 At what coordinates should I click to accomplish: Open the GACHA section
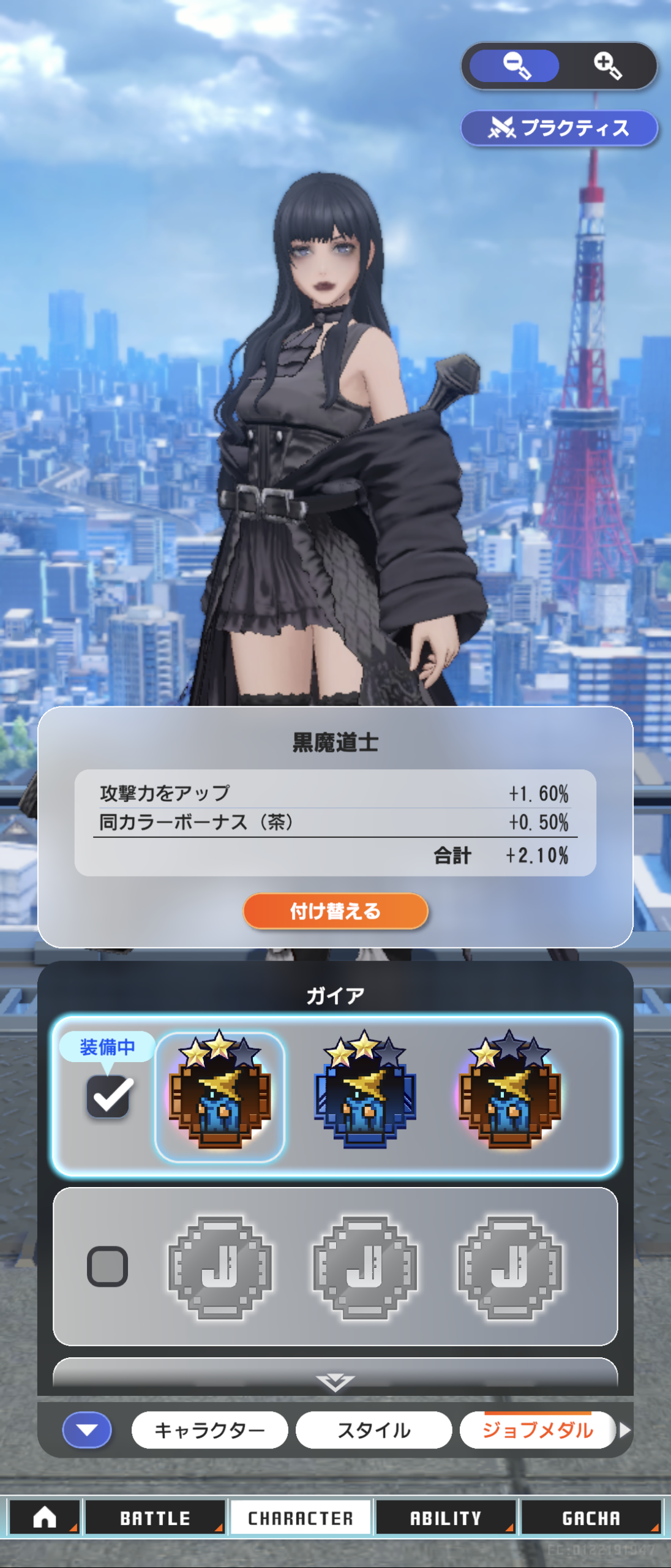pos(591,1518)
